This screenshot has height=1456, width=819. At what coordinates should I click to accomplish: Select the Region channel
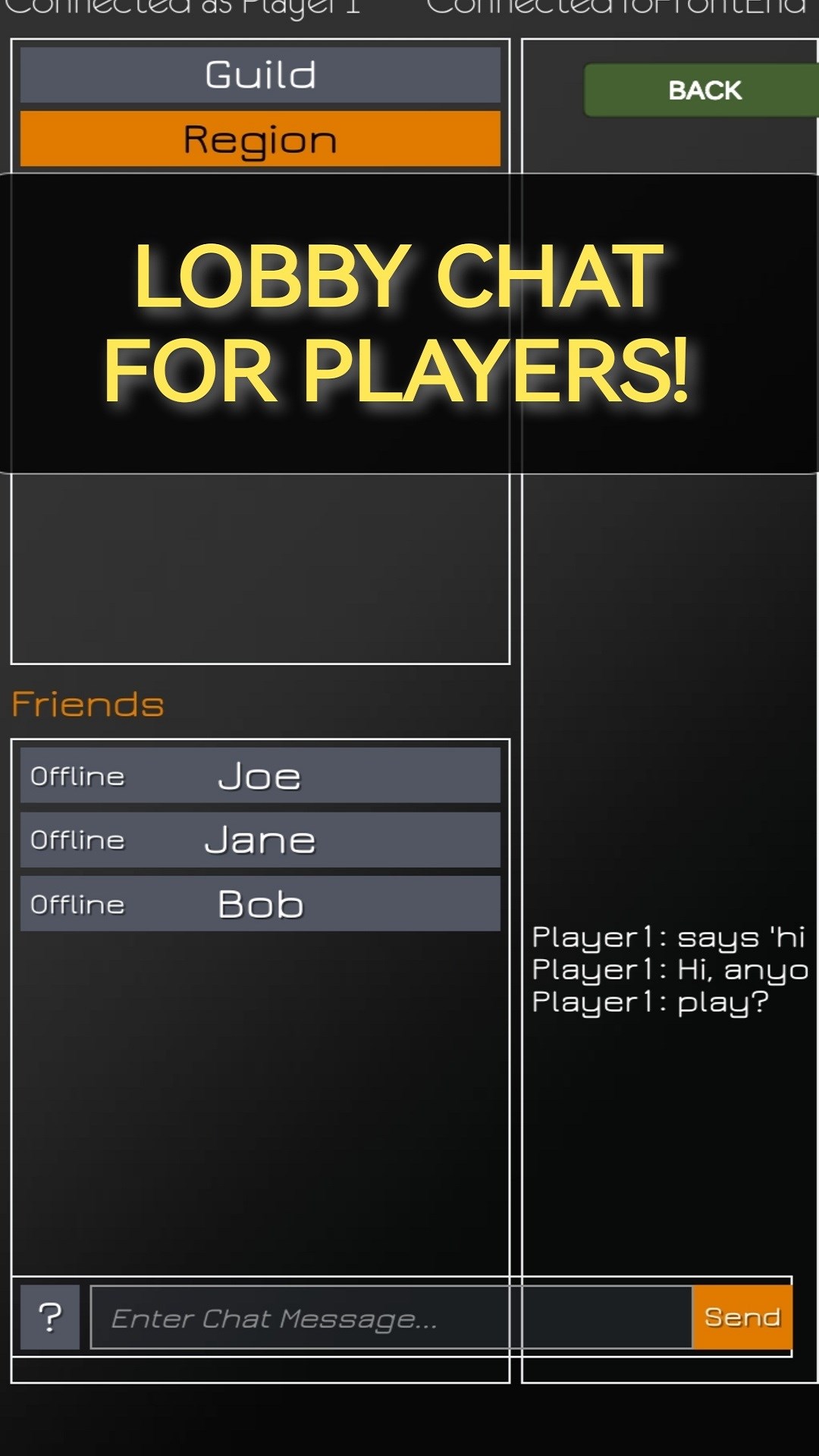[x=260, y=140]
